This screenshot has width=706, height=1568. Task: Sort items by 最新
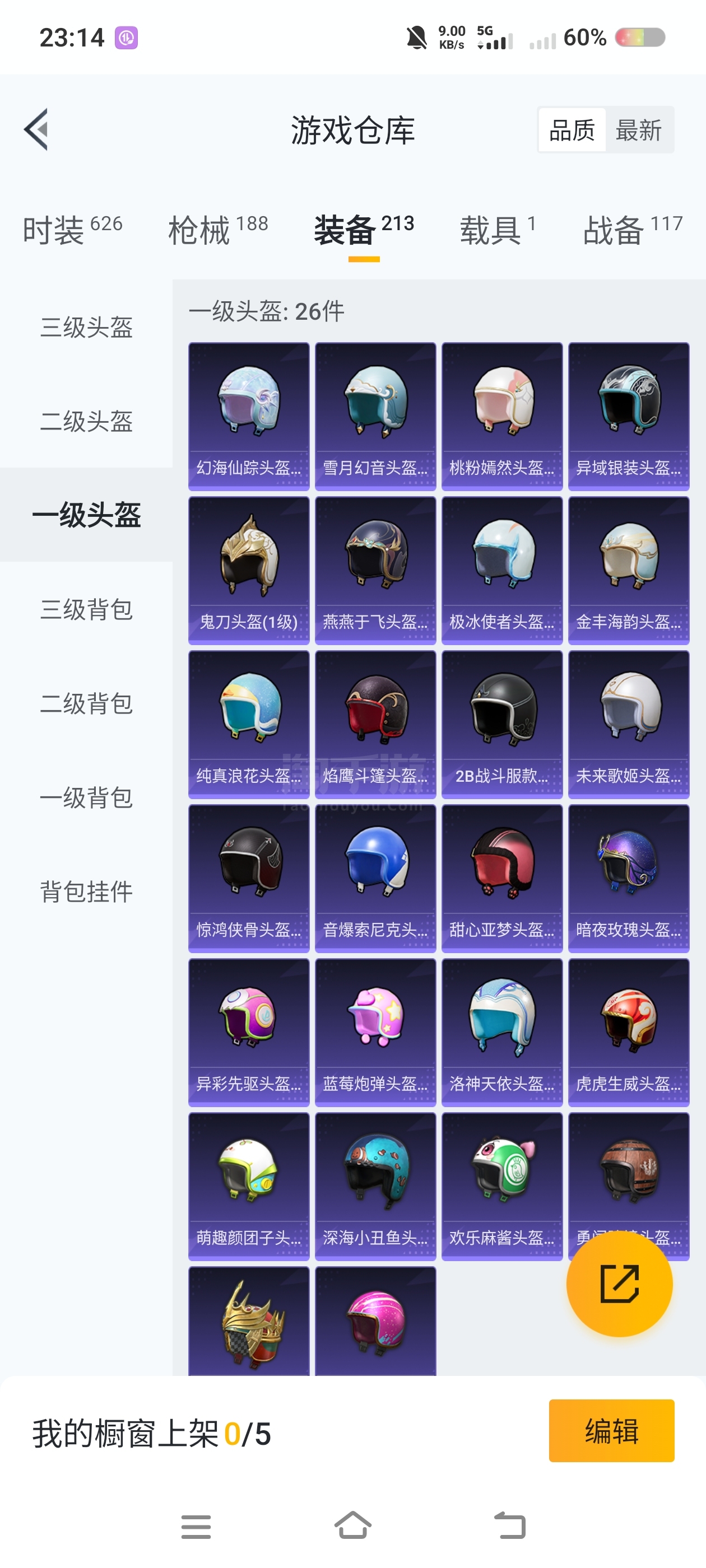pyautogui.click(x=638, y=130)
